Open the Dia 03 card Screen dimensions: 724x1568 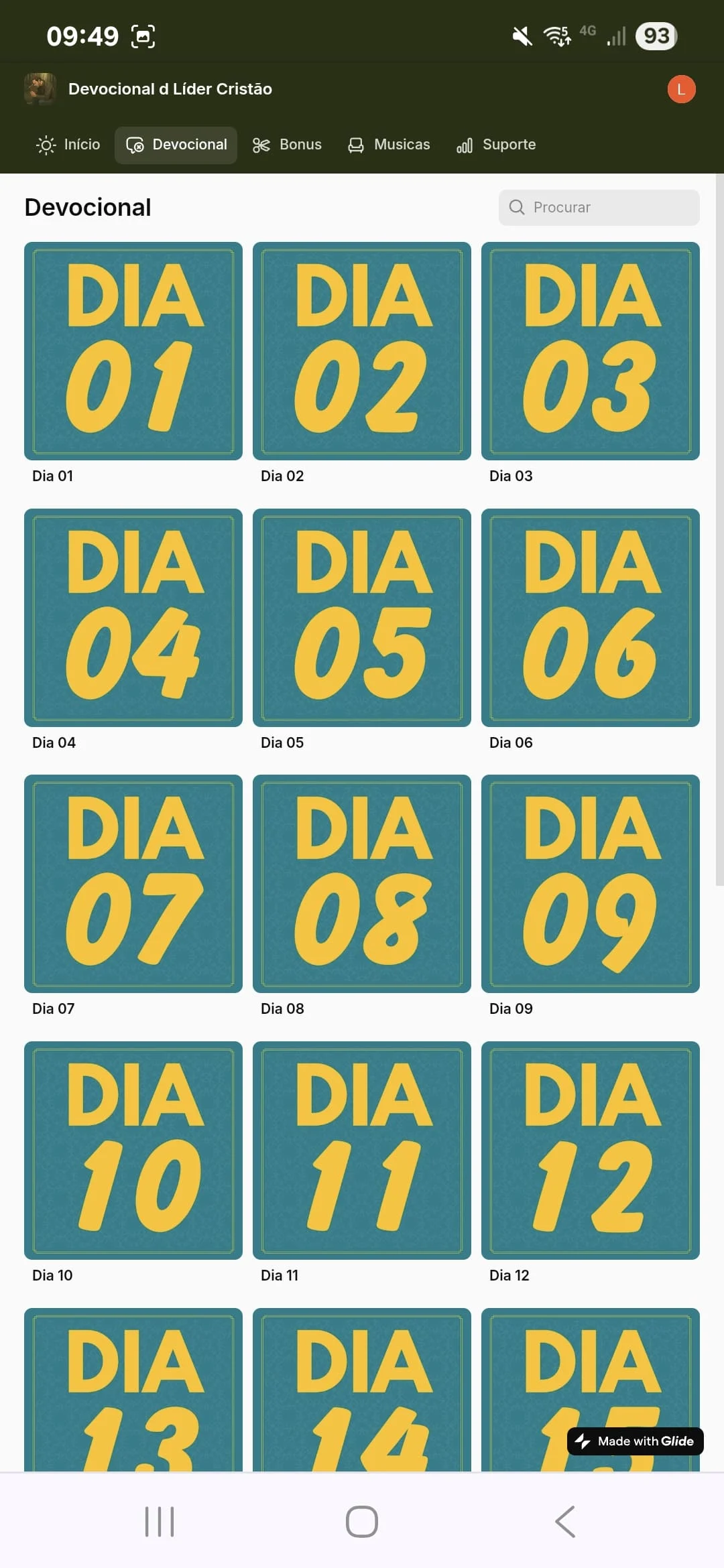click(x=591, y=351)
